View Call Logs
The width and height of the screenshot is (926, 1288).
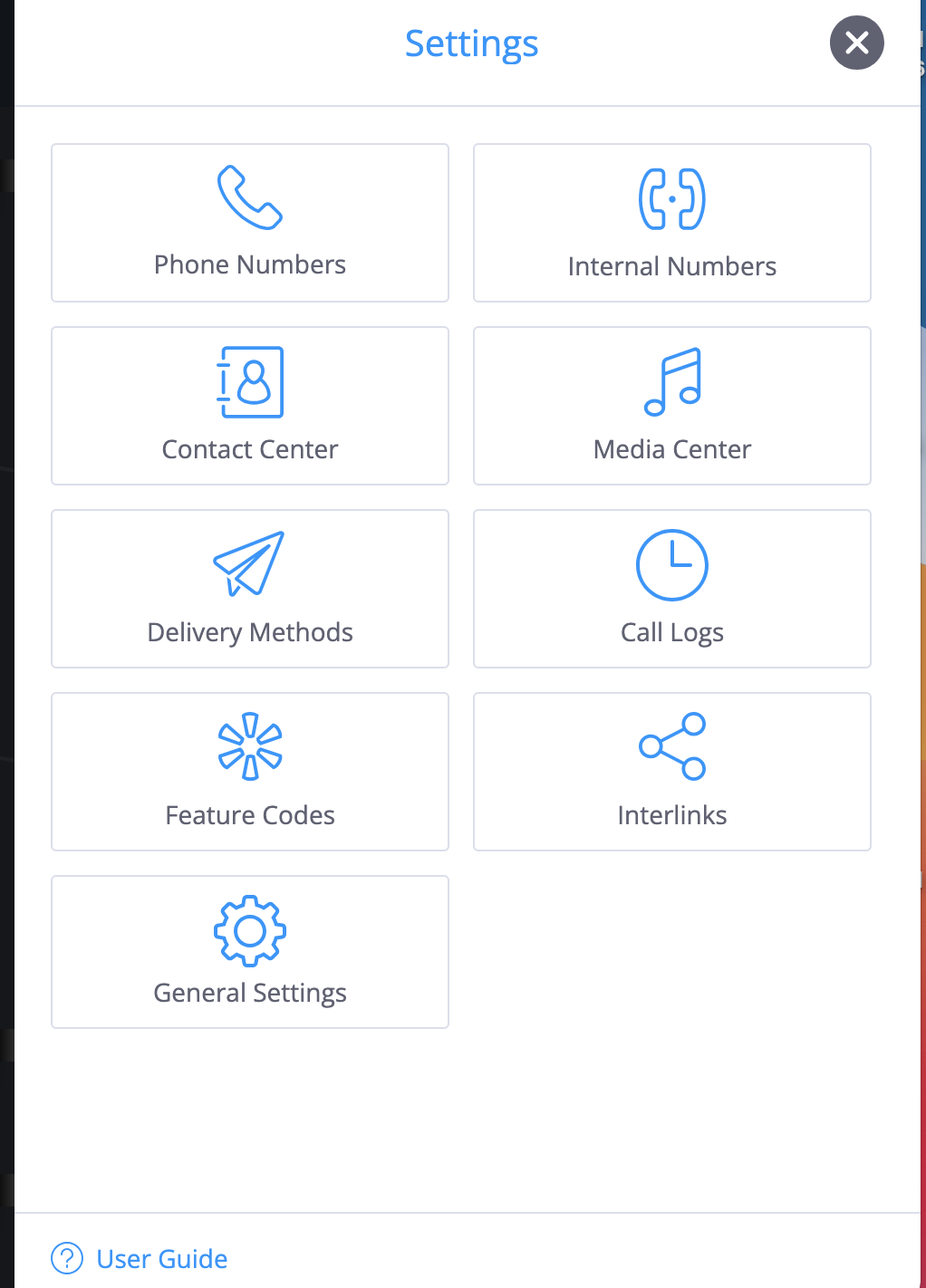[671, 589]
